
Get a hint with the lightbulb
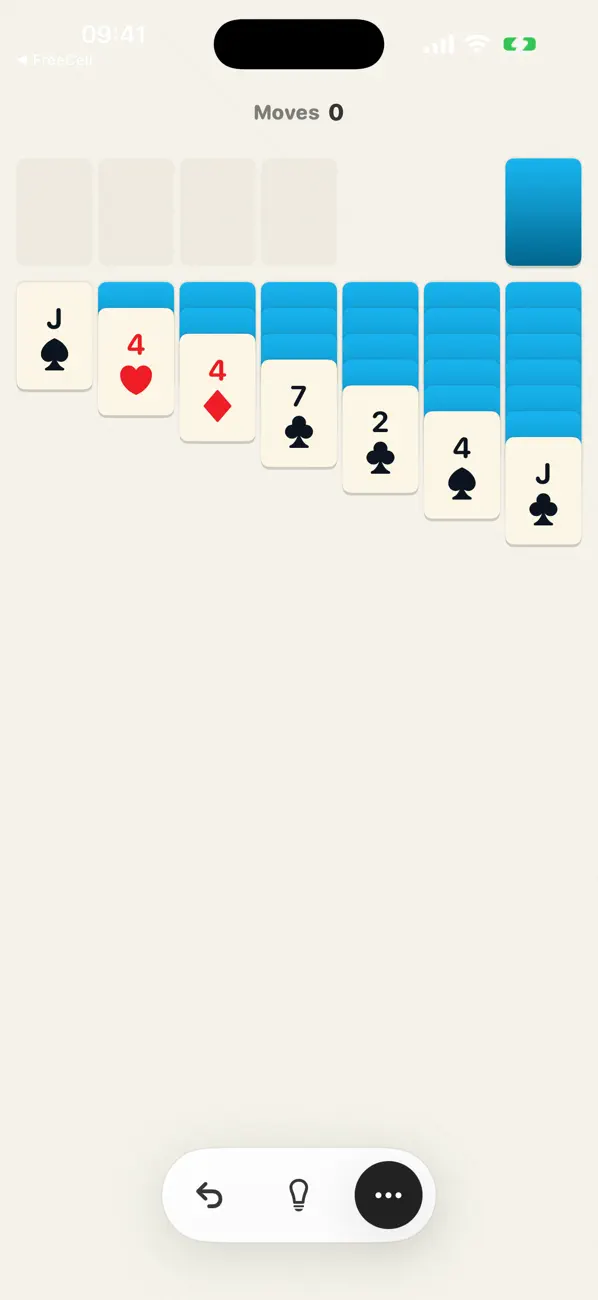[x=298, y=1195]
